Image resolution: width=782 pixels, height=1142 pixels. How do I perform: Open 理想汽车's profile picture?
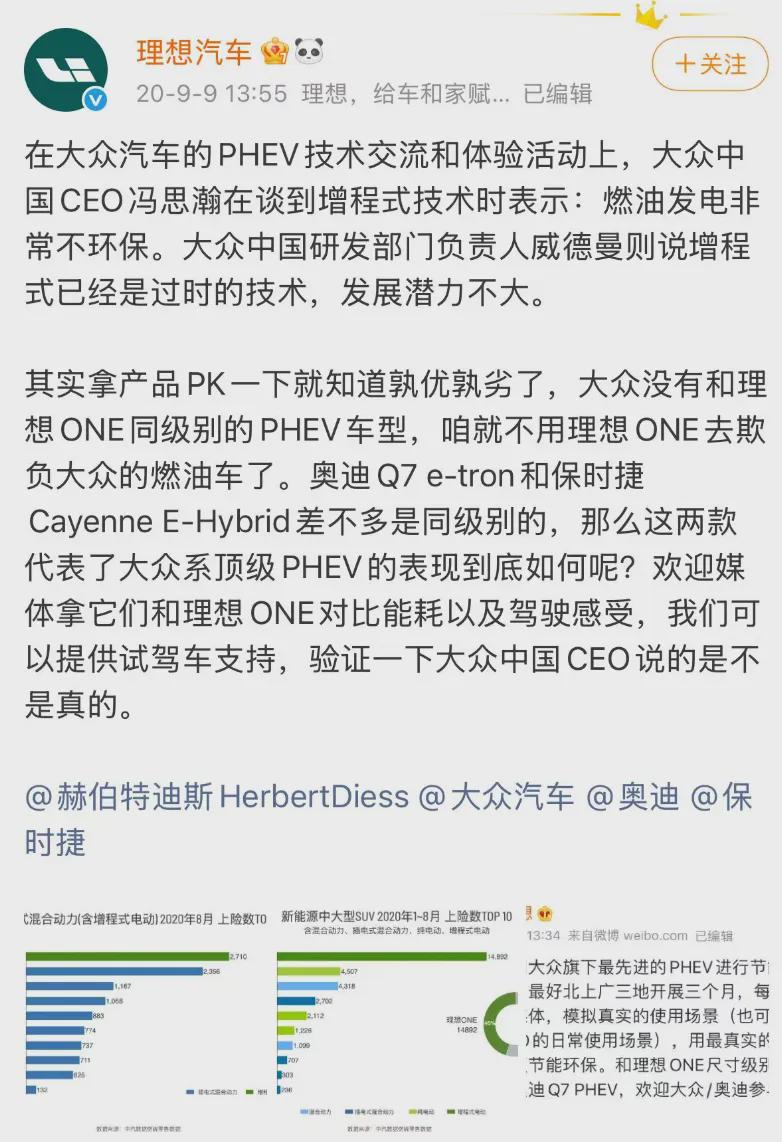coord(66,69)
